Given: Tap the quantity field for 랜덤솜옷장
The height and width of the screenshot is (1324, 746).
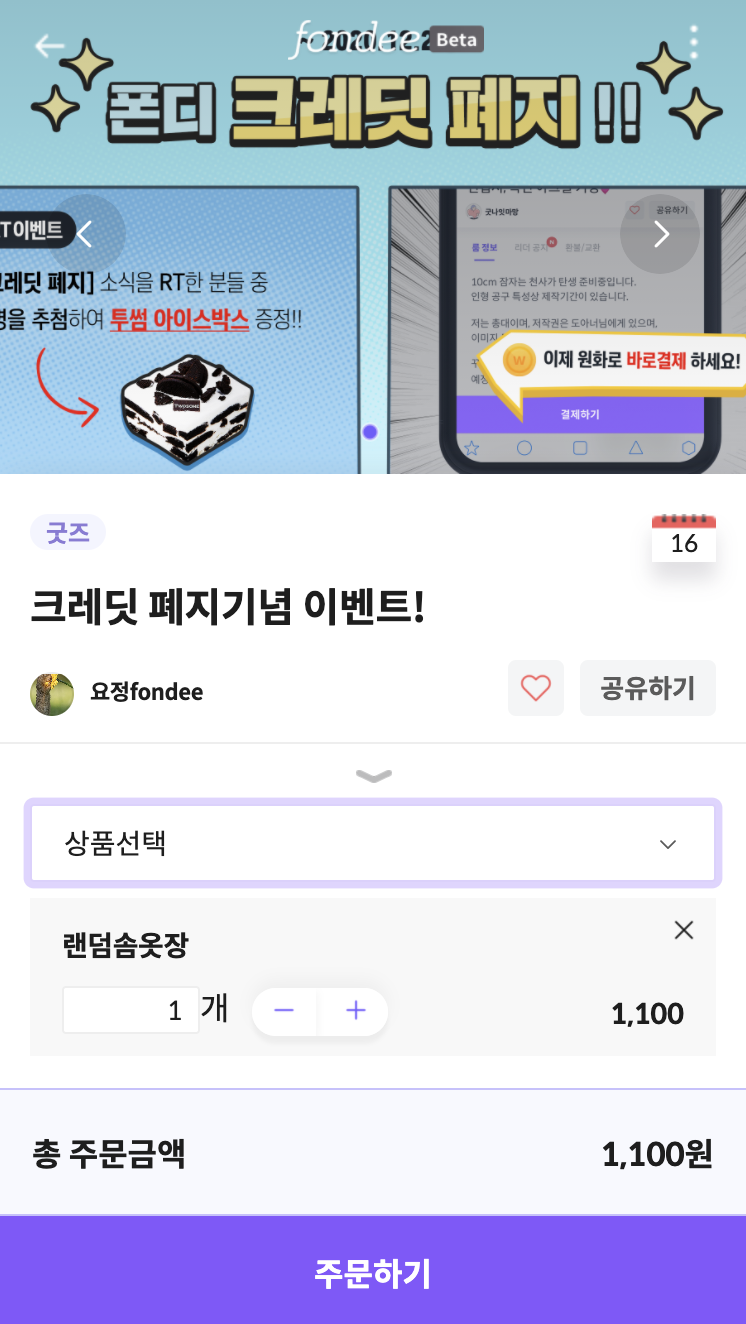Looking at the screenshot, I should [131, 1010].
